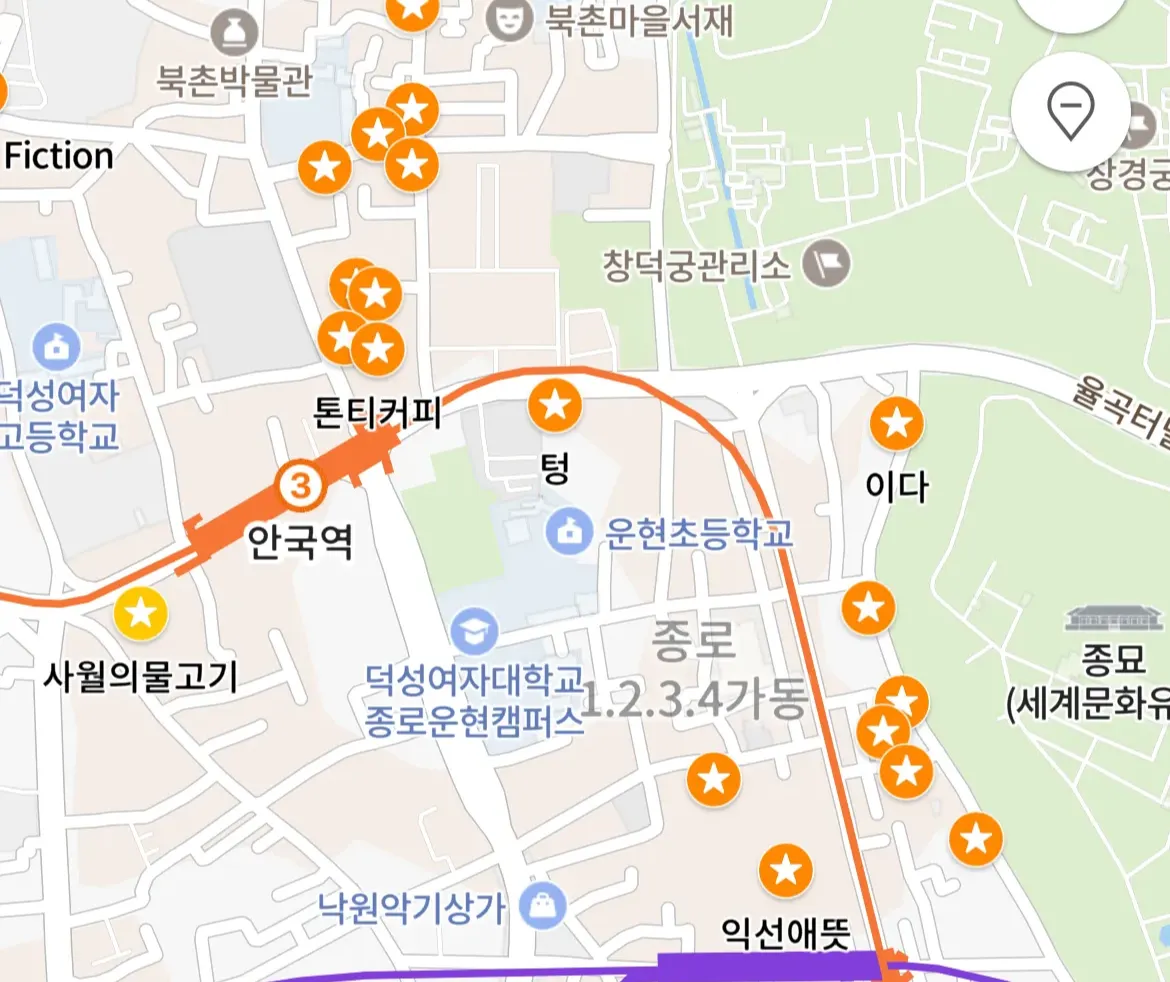The width and height of the screenshot is (1170, 982).
Task: Tap the location pin button
Action: pyautogui.click(x=1070, y=110)
